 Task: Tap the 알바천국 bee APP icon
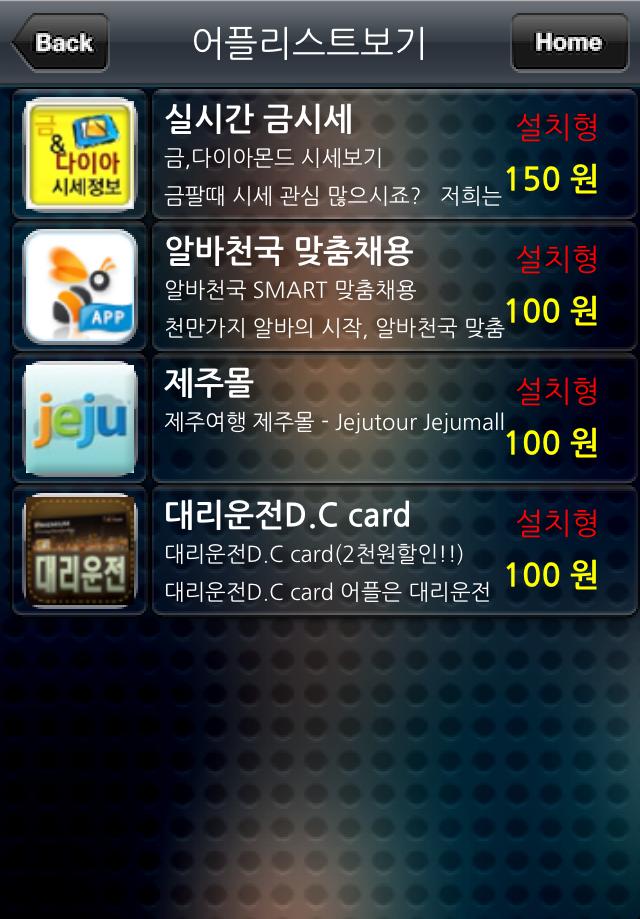click(x=80, y=286)
